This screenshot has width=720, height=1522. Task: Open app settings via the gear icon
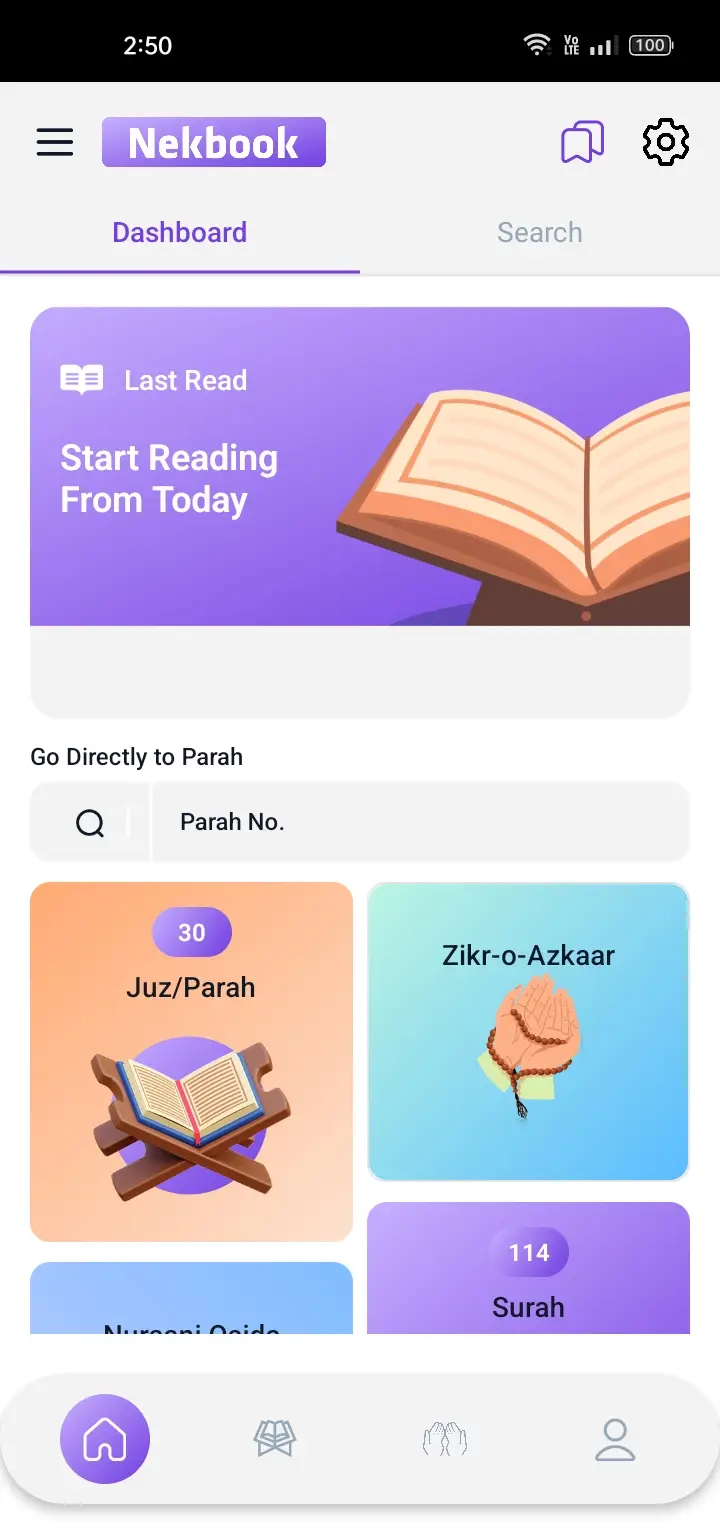665,142
